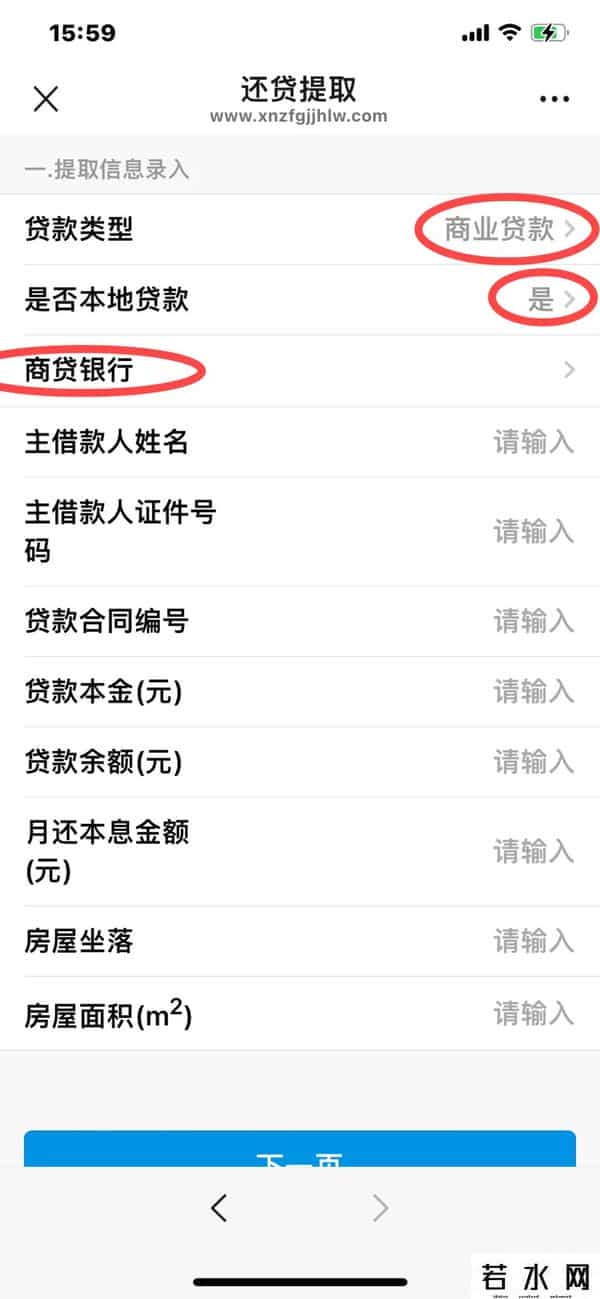Continue with the blue 下一页 button
Screen dimensions: 600x1299
click(x=300, y=1150)
